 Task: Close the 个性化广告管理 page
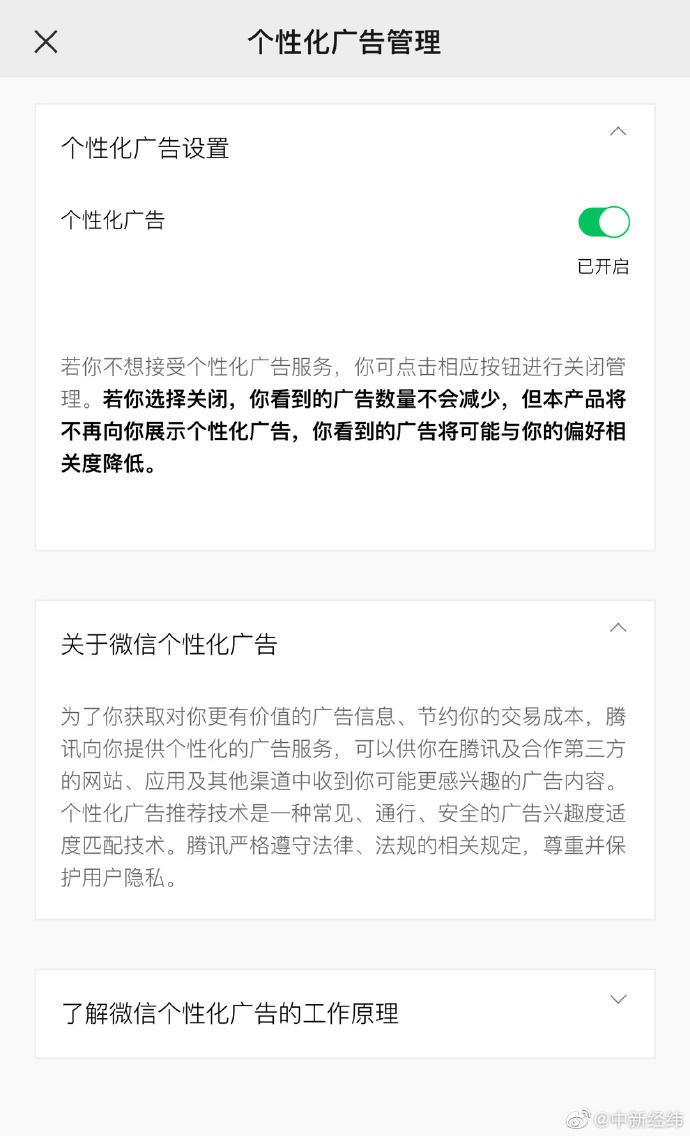click(46, 41)
